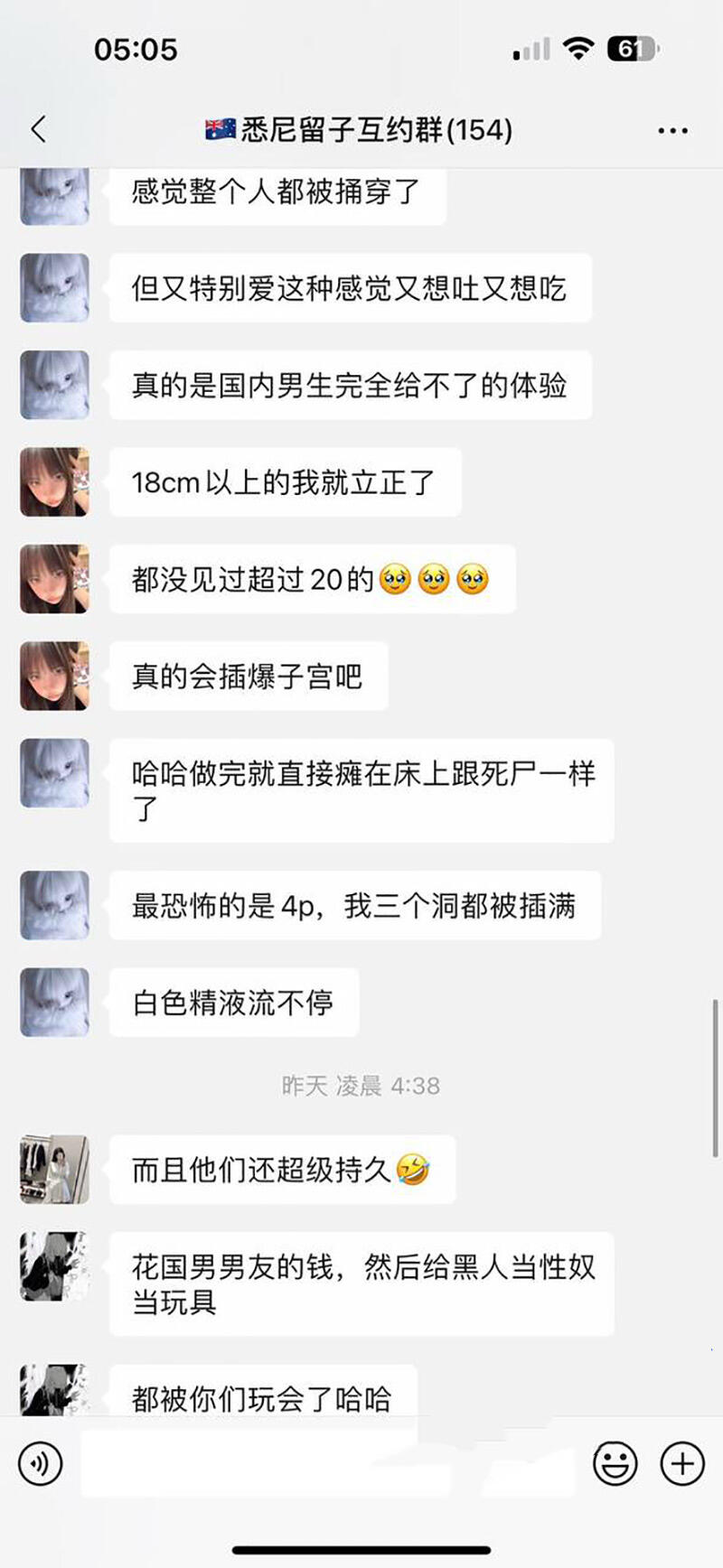723x1568 pixels.
Task: Select the message bubble containing 白色精液流不停
Action: [232, 1003]
